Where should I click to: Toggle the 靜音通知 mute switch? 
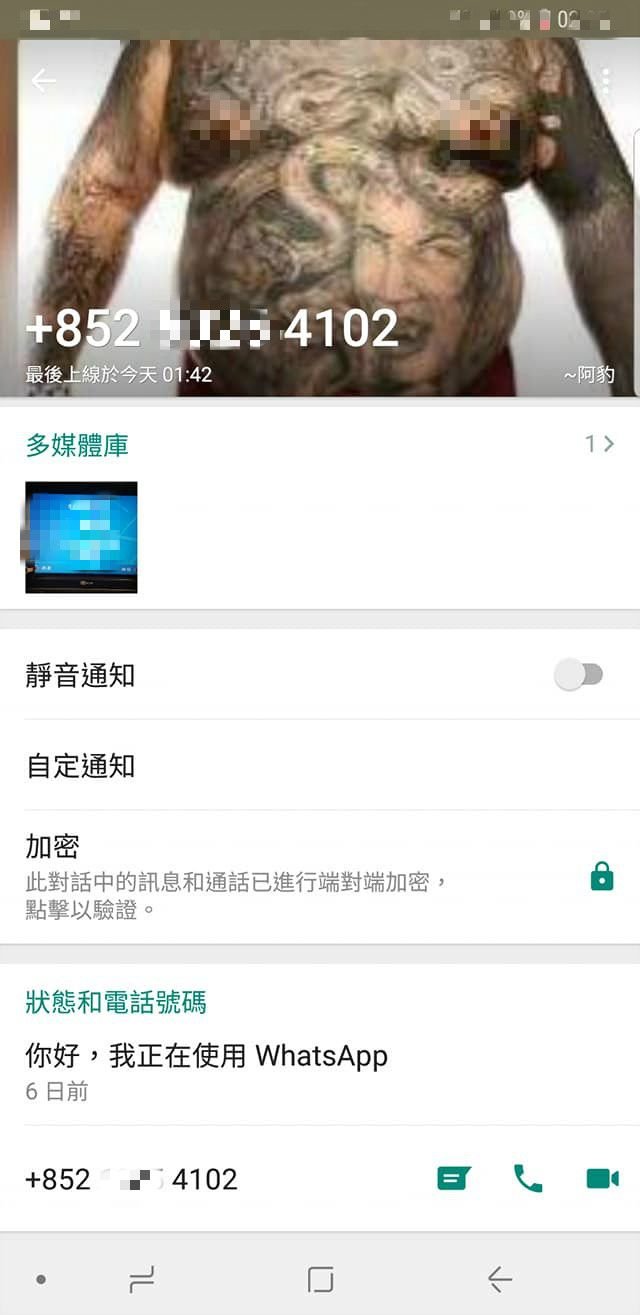click(x=579, y=675)
